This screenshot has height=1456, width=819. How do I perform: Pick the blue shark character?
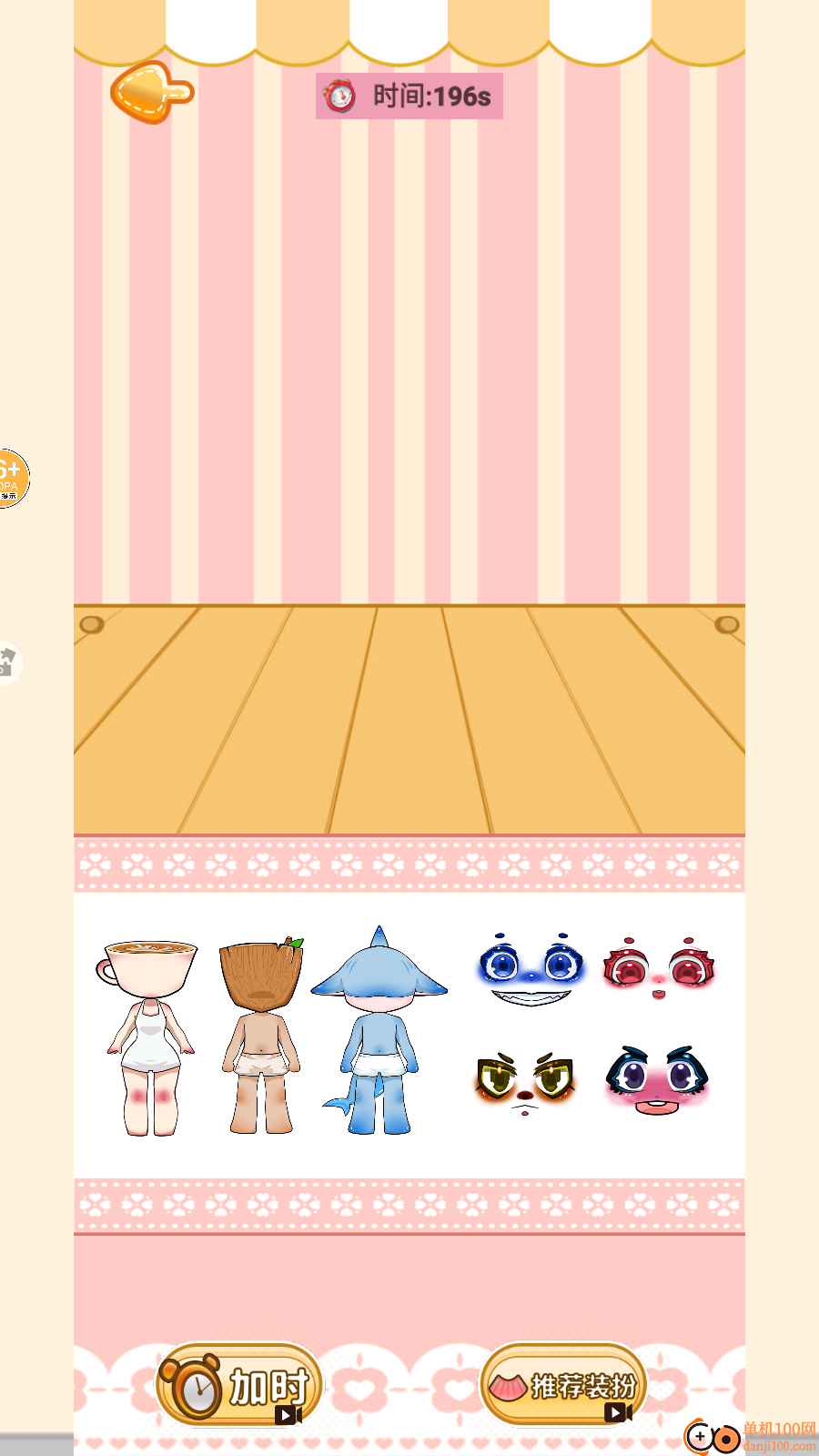pos(379,1033)
